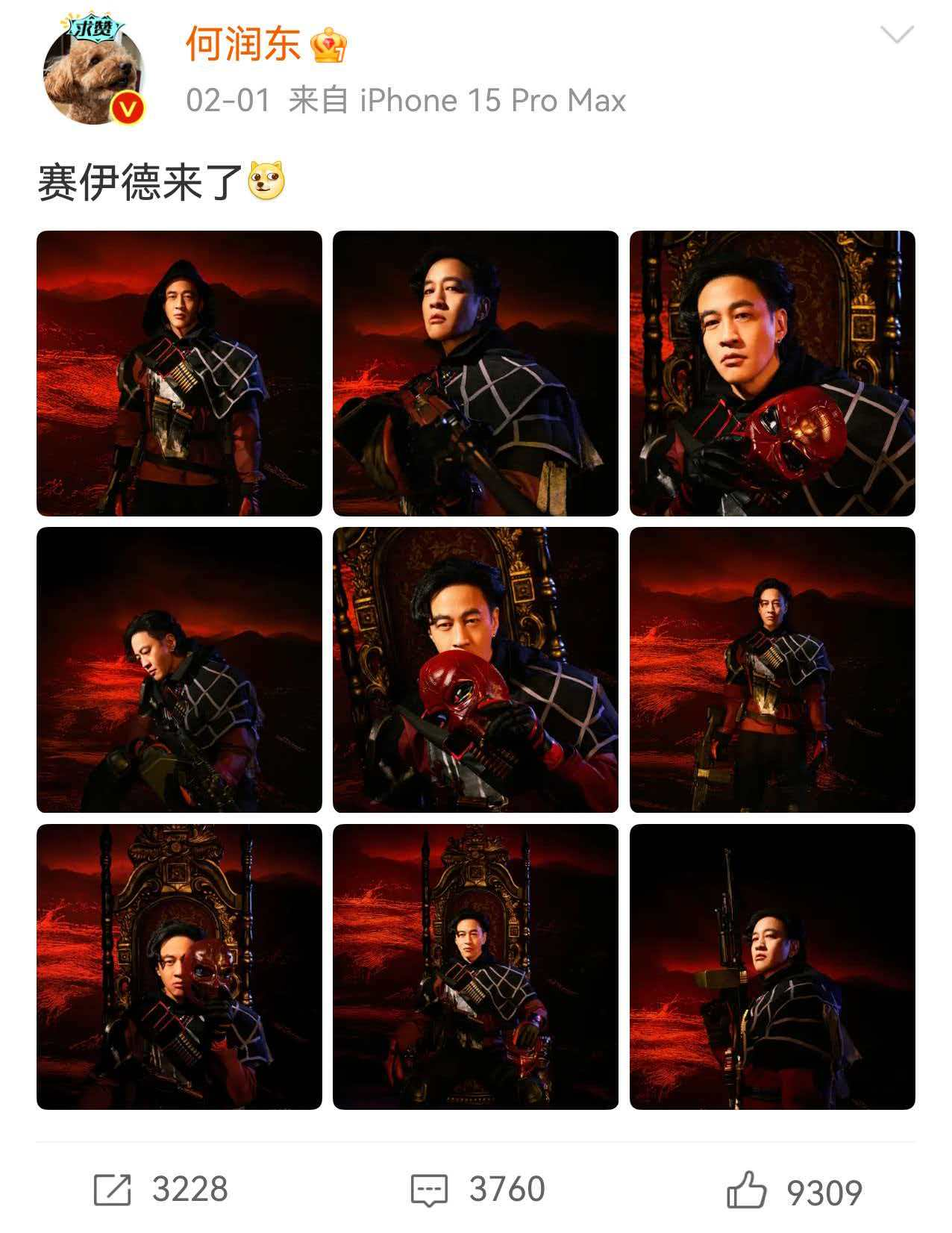Open center photo with red mask held up
The width and height of the screenshot is (952, 1233).
pyautogui.click(x=475, y=669)
